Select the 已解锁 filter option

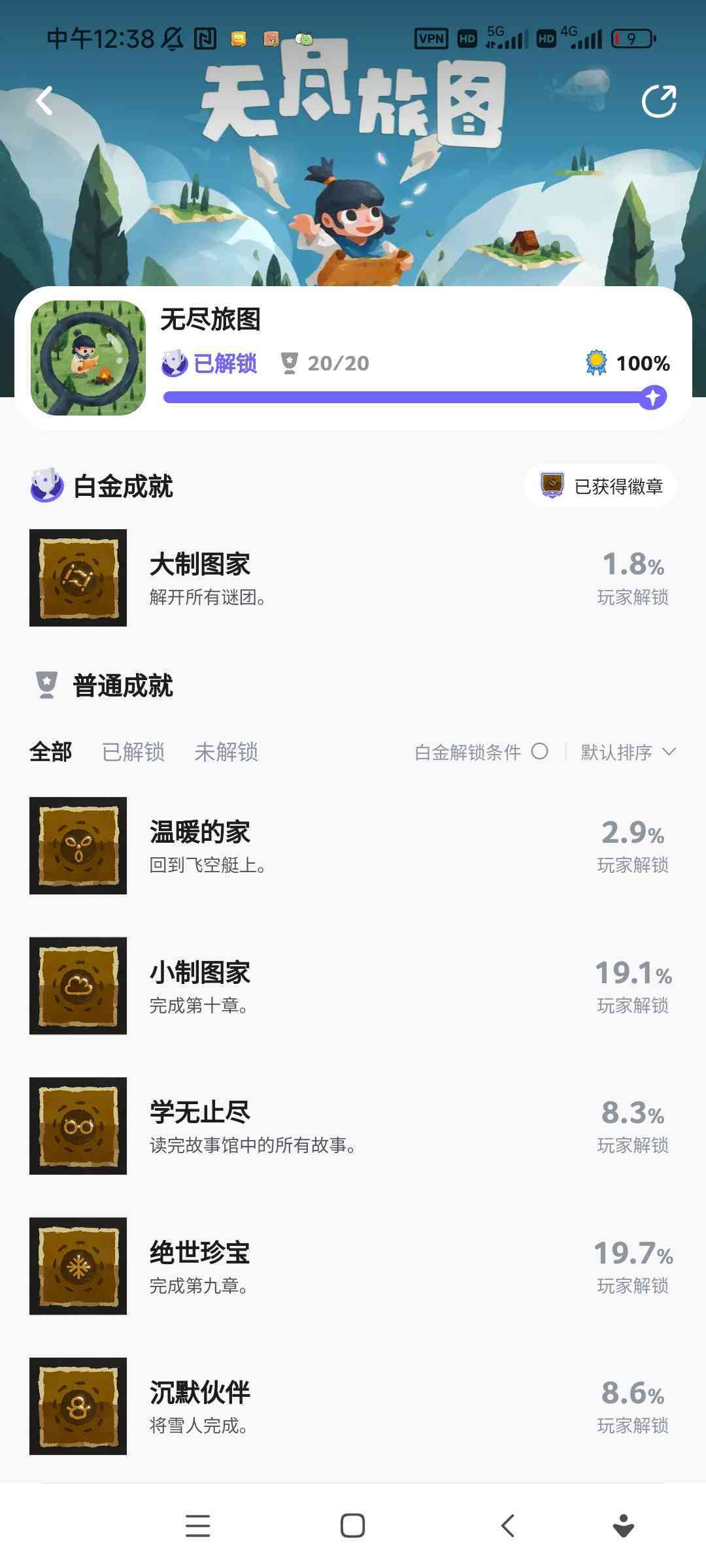coord(132,753)
